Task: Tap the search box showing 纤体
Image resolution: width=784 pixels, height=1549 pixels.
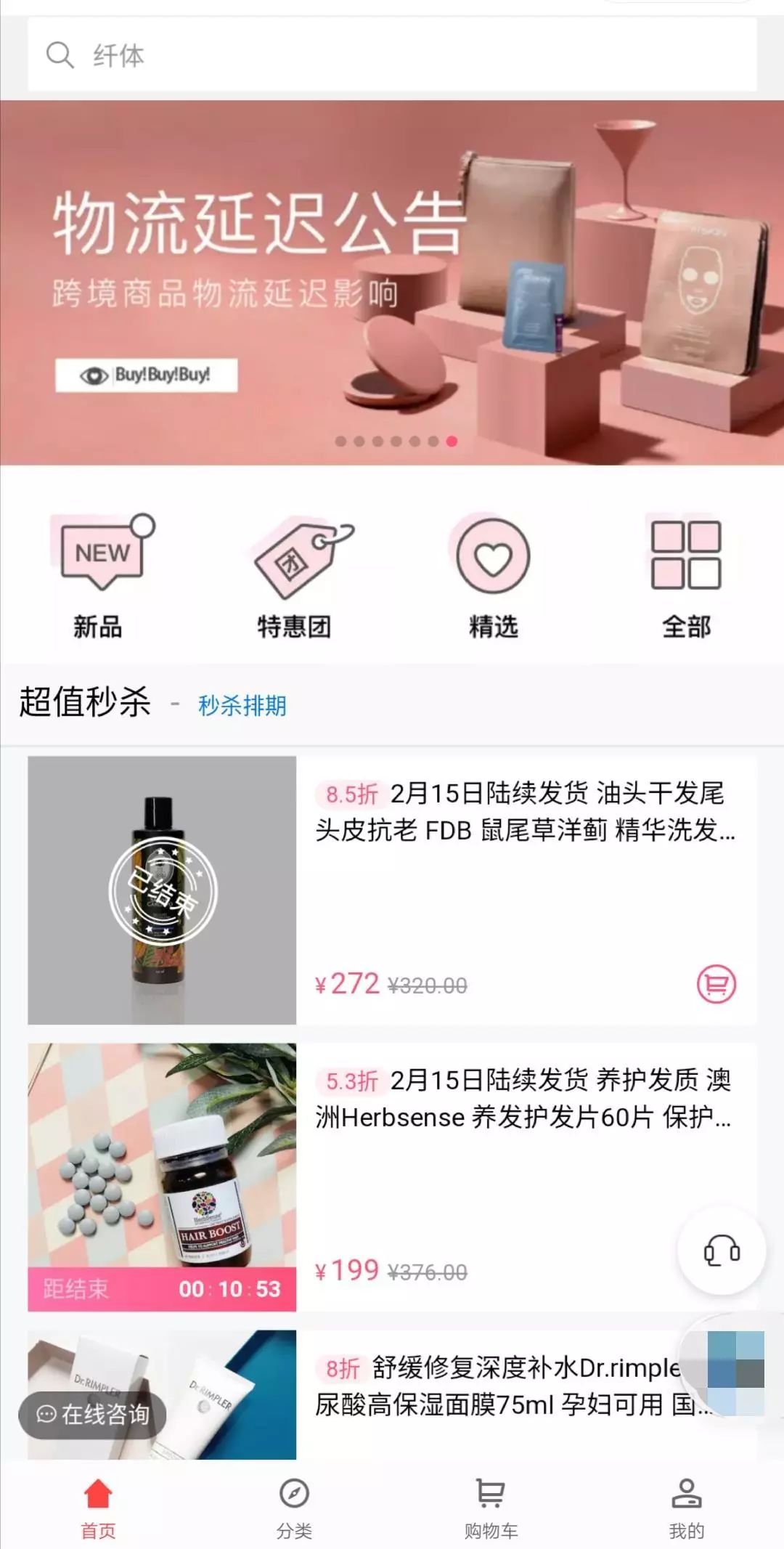Action: point(392,54)
